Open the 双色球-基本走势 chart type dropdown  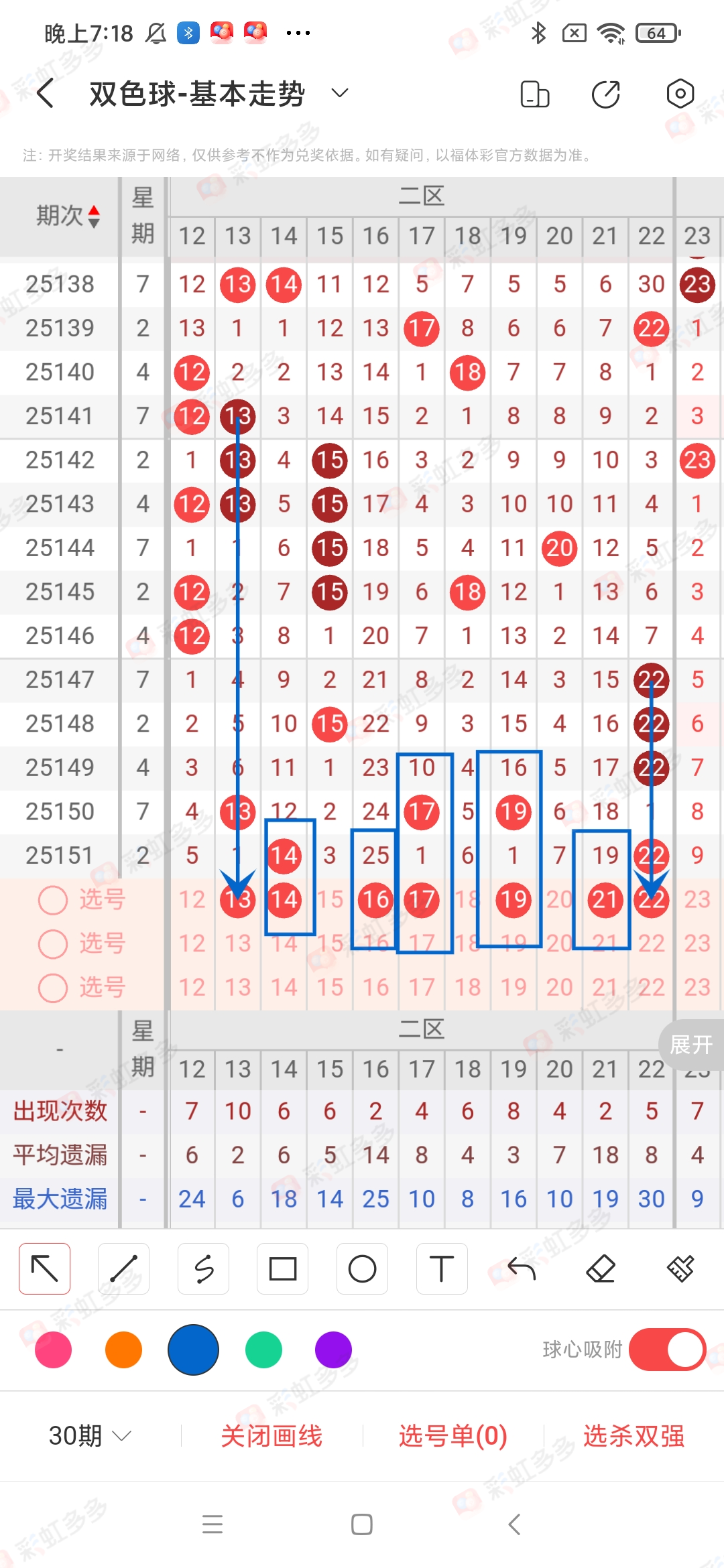tap(340, 94)
